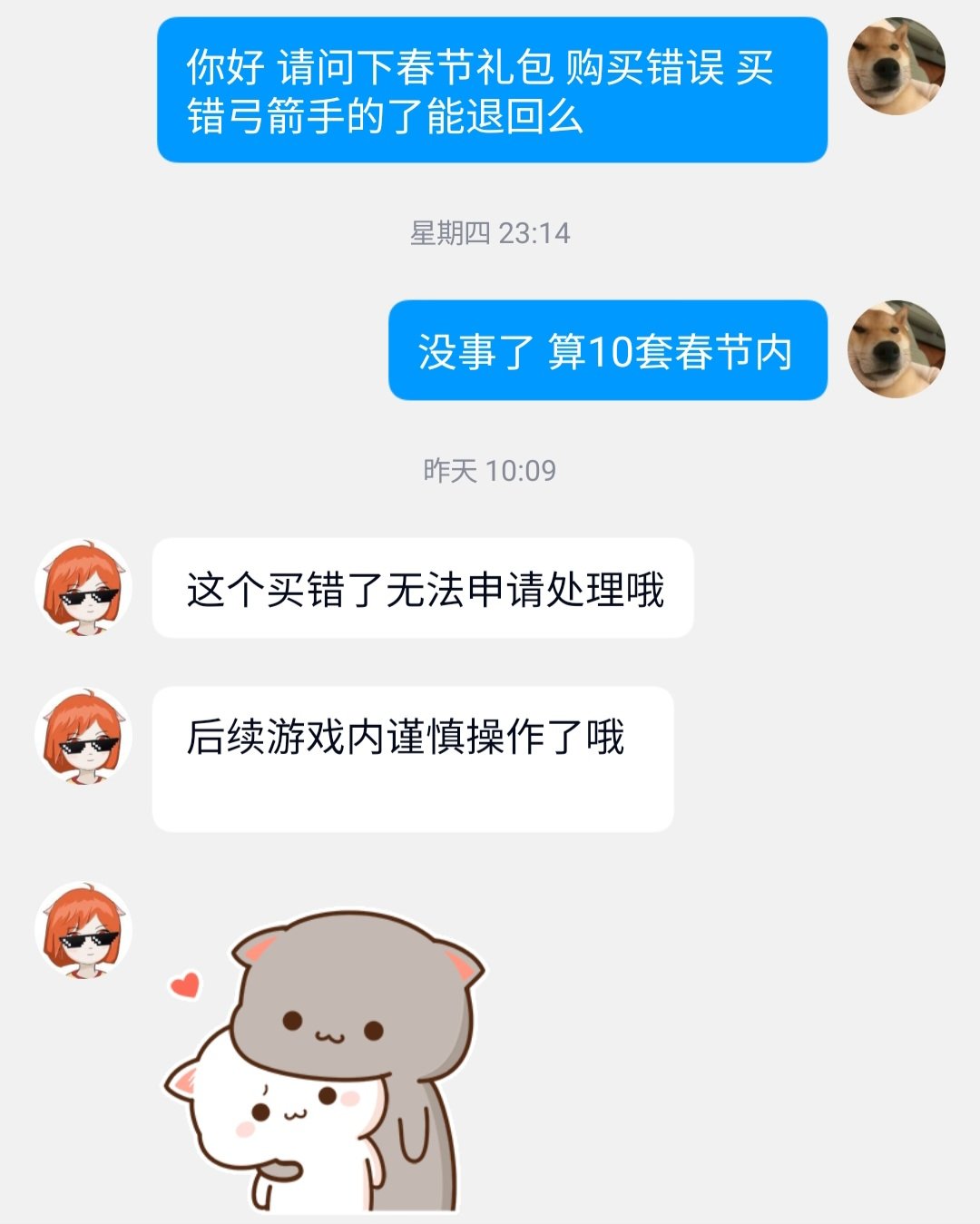
Task: Open the red-haired avatar beside 这个买错了 message
Action: point(83,588)
